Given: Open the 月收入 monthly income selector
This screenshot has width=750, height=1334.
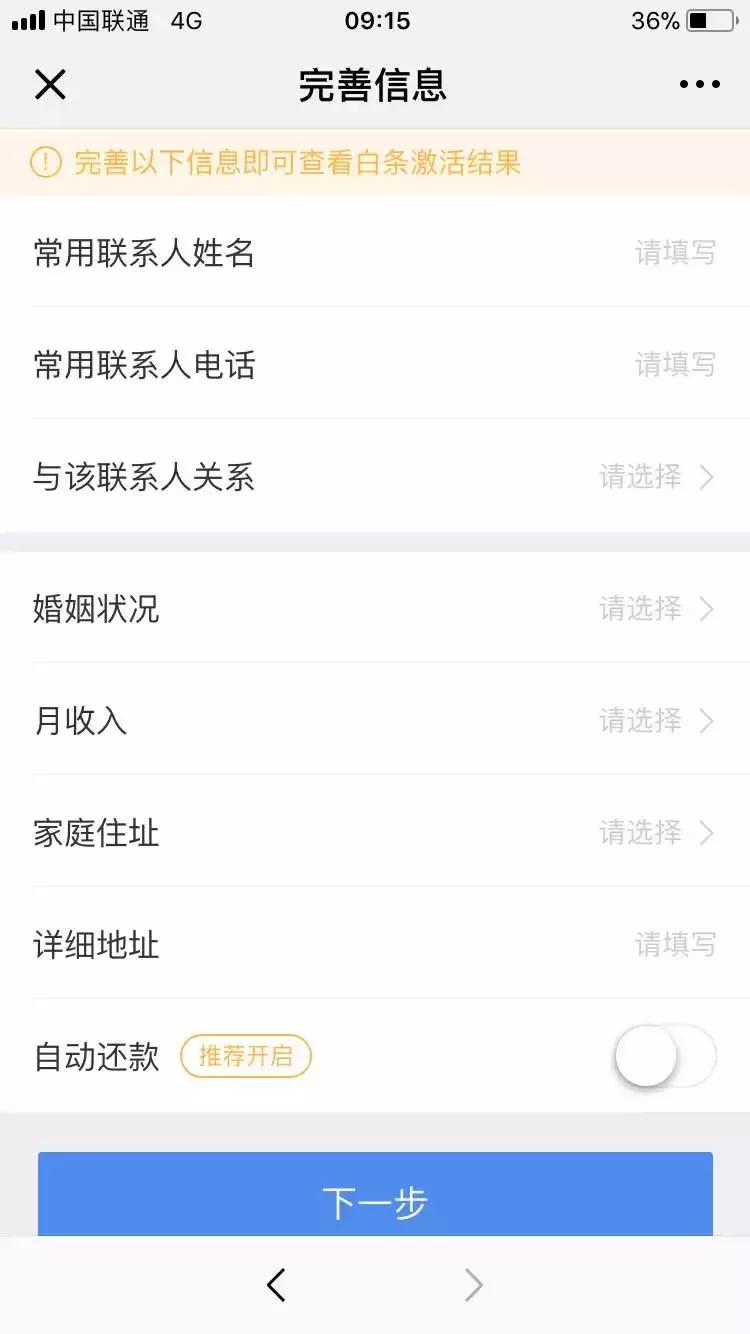Looking at the screenshot, I should coord(375,722).
